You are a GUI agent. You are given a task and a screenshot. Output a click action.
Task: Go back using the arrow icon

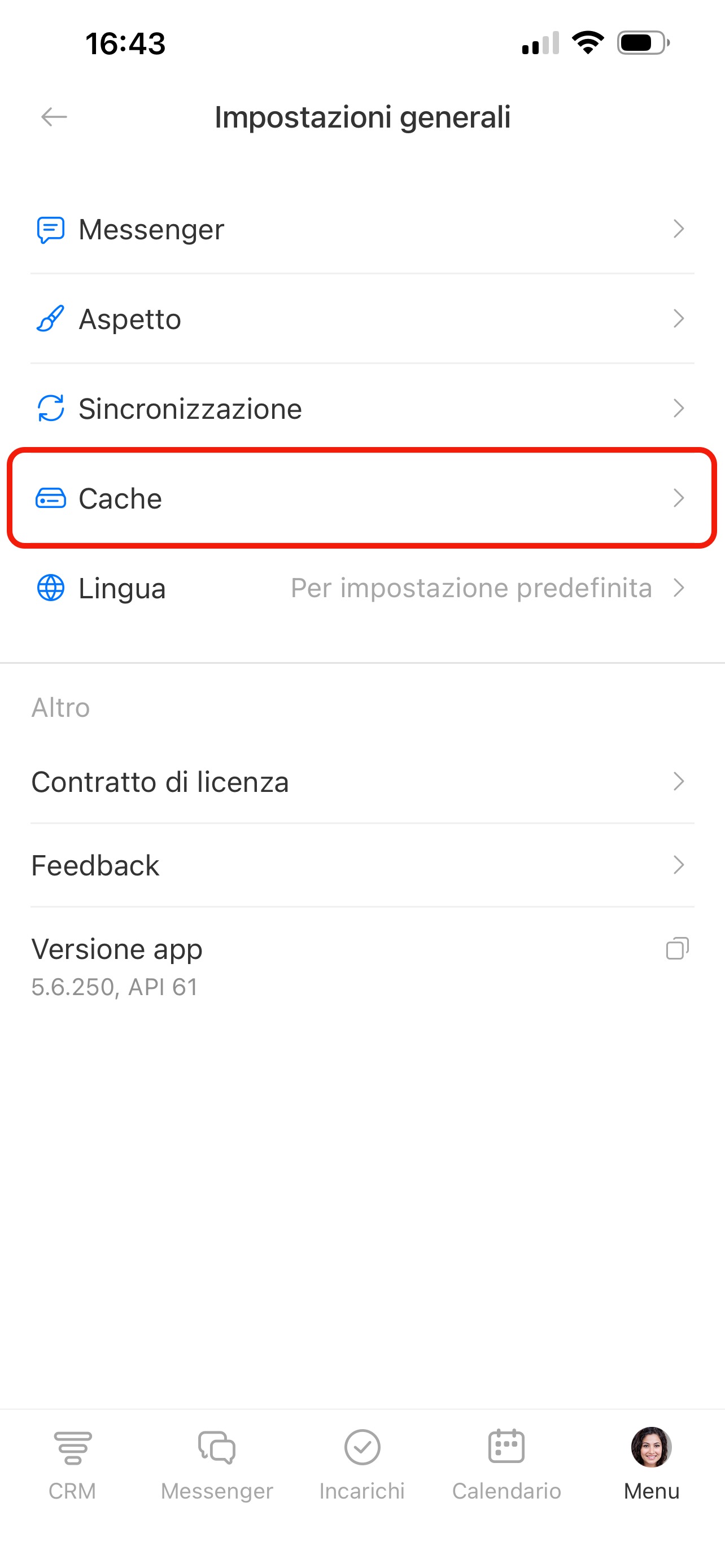(54, 117)
